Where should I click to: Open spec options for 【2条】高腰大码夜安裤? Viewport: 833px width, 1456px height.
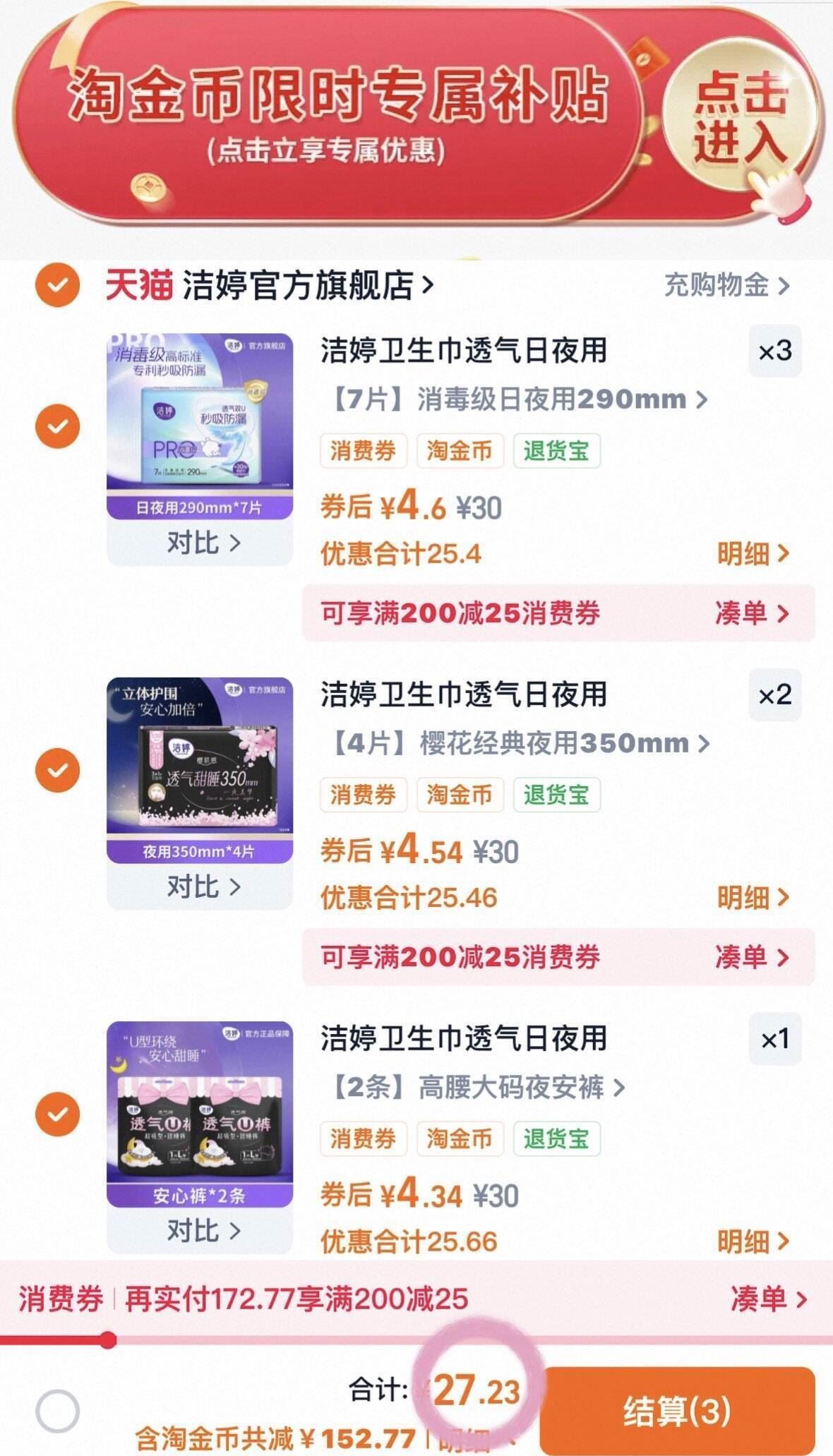click(x=478, y=1088)
